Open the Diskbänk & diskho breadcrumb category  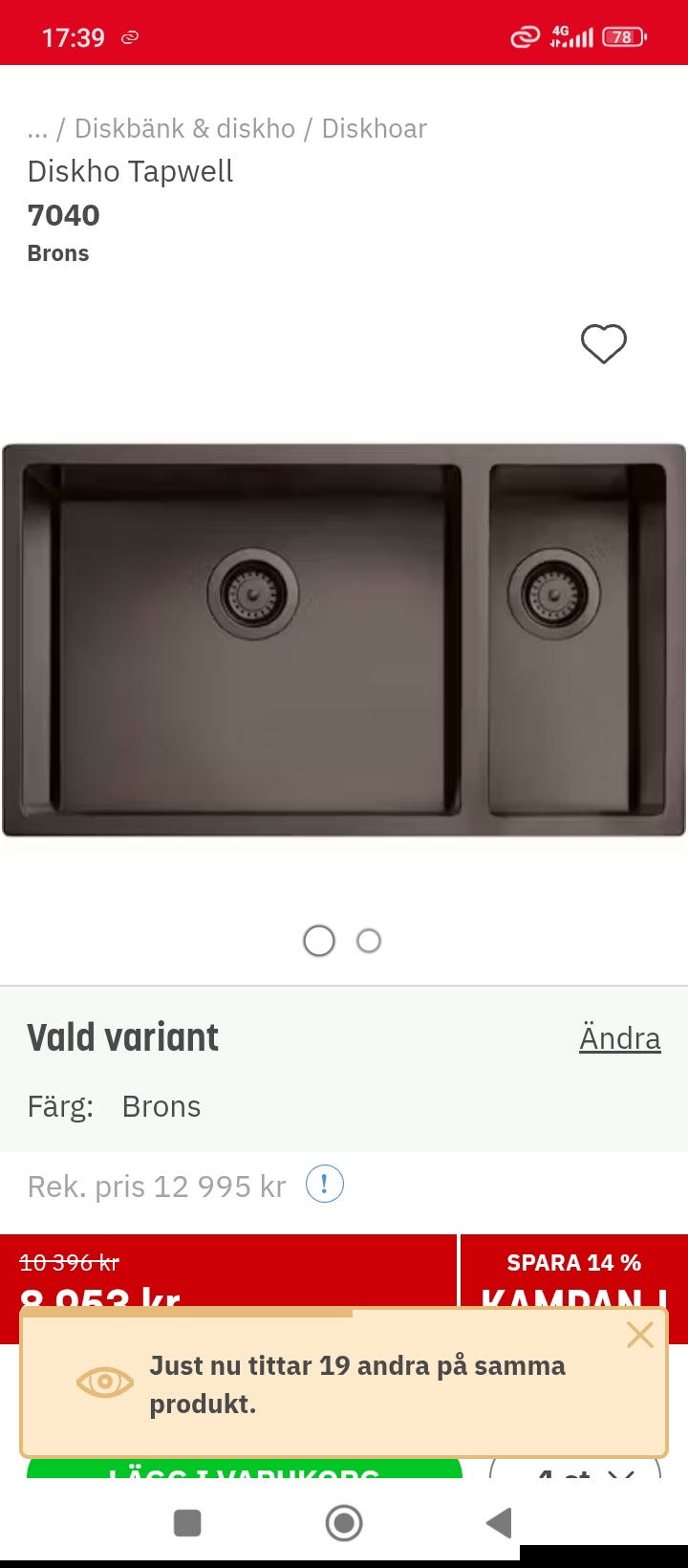pos(184,128)
